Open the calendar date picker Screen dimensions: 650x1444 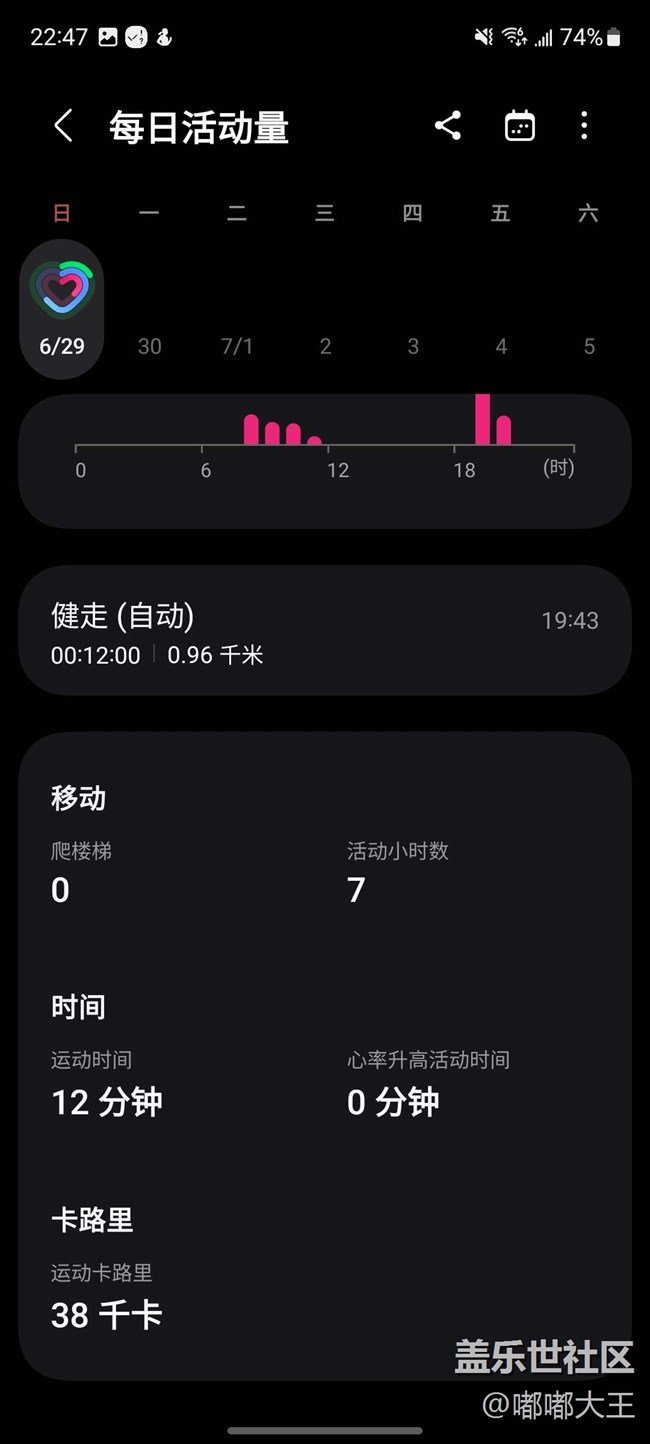coord(519,126)
